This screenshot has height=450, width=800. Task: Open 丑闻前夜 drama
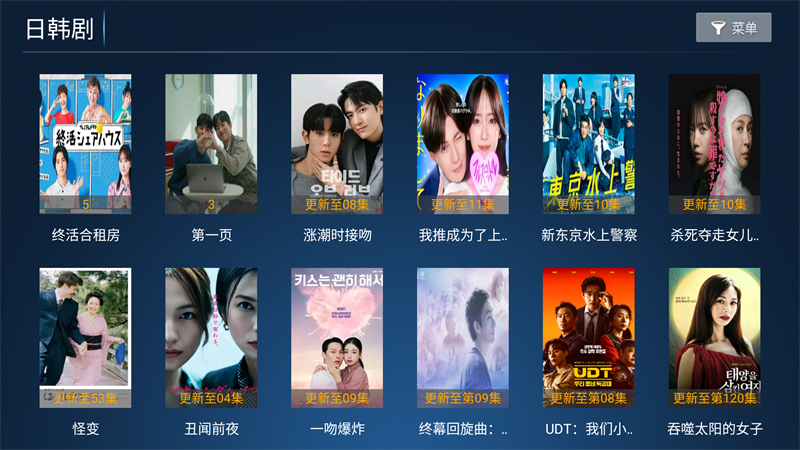tap(211, 338)
